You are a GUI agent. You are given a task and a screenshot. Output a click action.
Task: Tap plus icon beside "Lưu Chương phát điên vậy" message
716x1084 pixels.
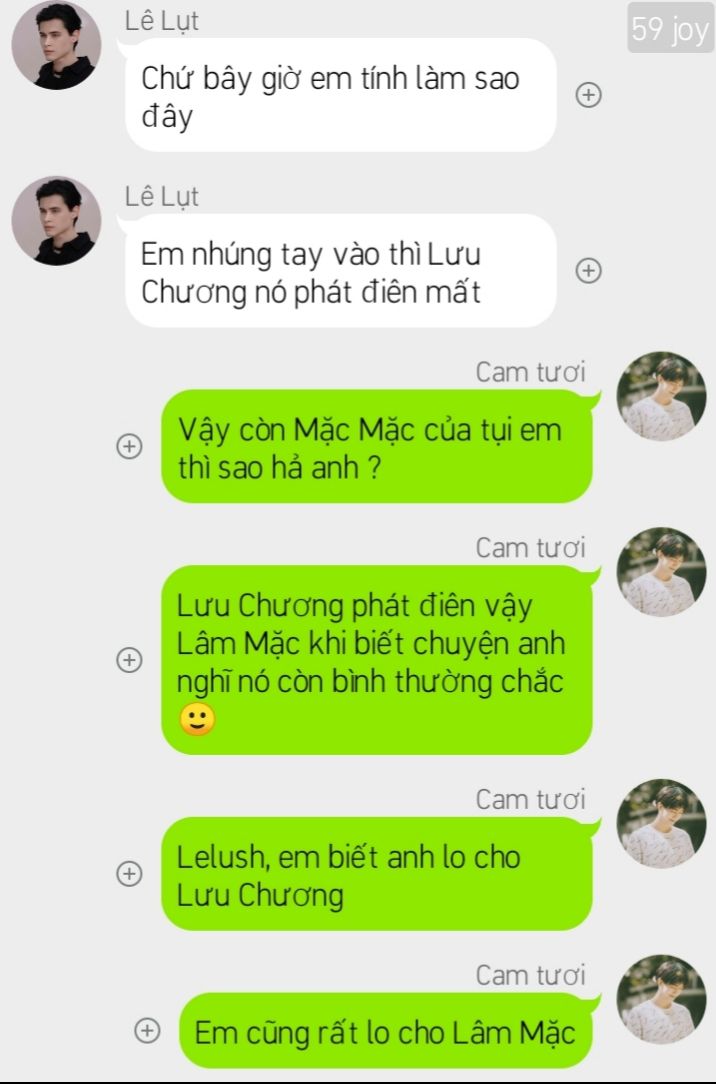(x=129, y=660)
